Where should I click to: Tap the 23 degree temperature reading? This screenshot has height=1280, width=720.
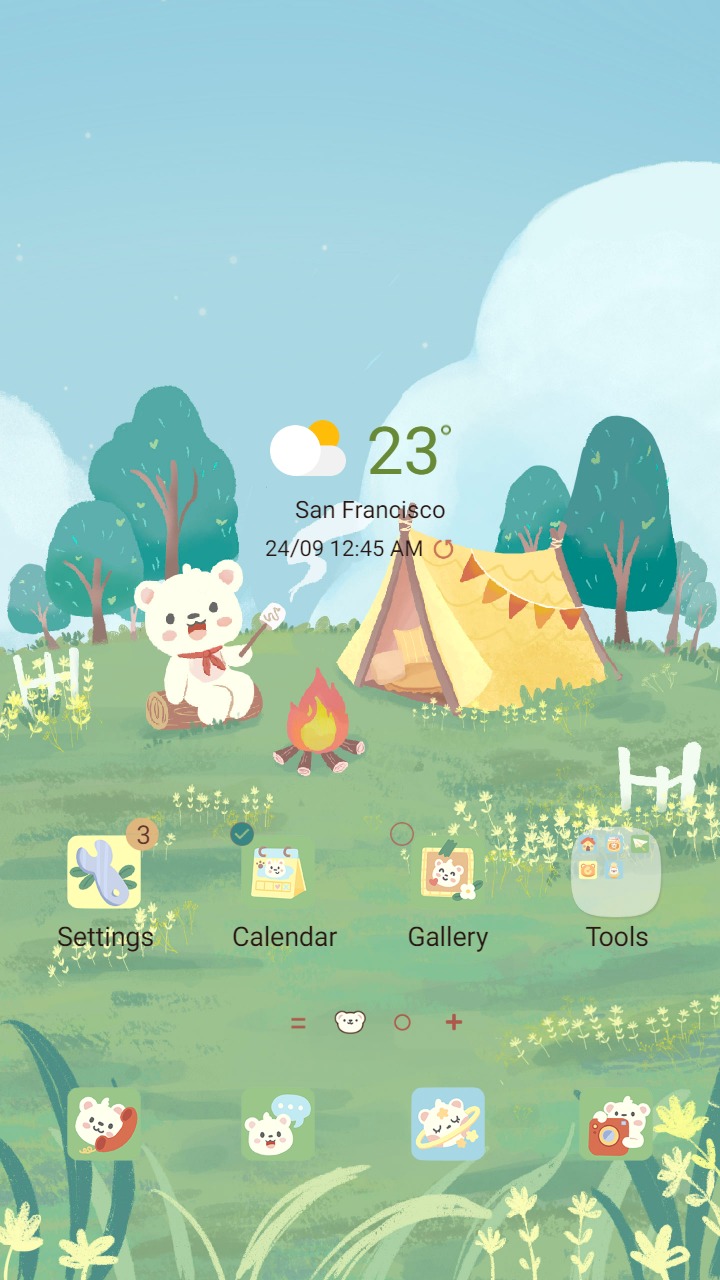(404, 452)
